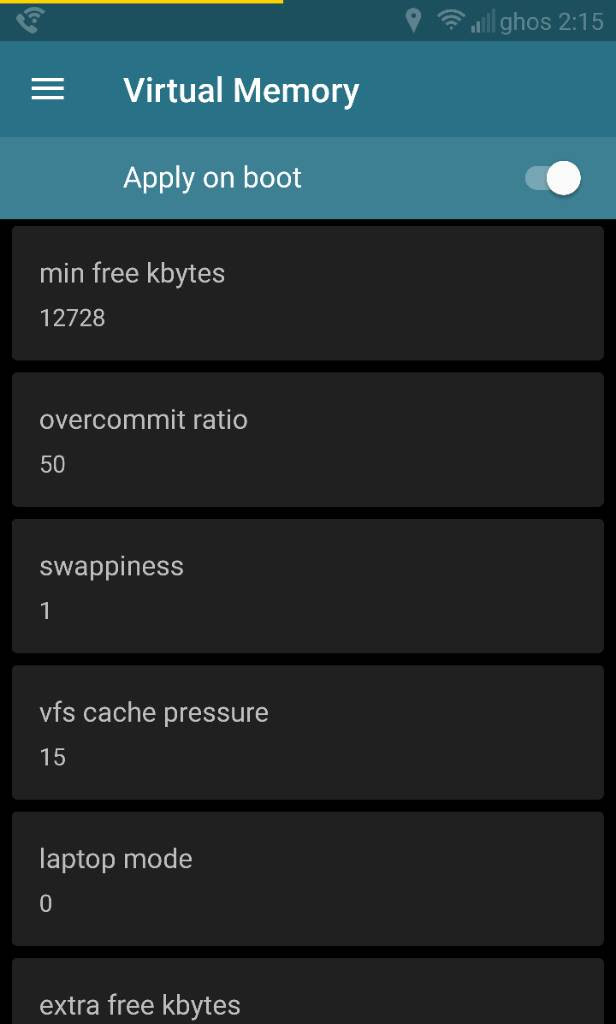Change the swappiness value
Screen dimensions: 616x1024
pyautogui.click(x=308, y=586)
